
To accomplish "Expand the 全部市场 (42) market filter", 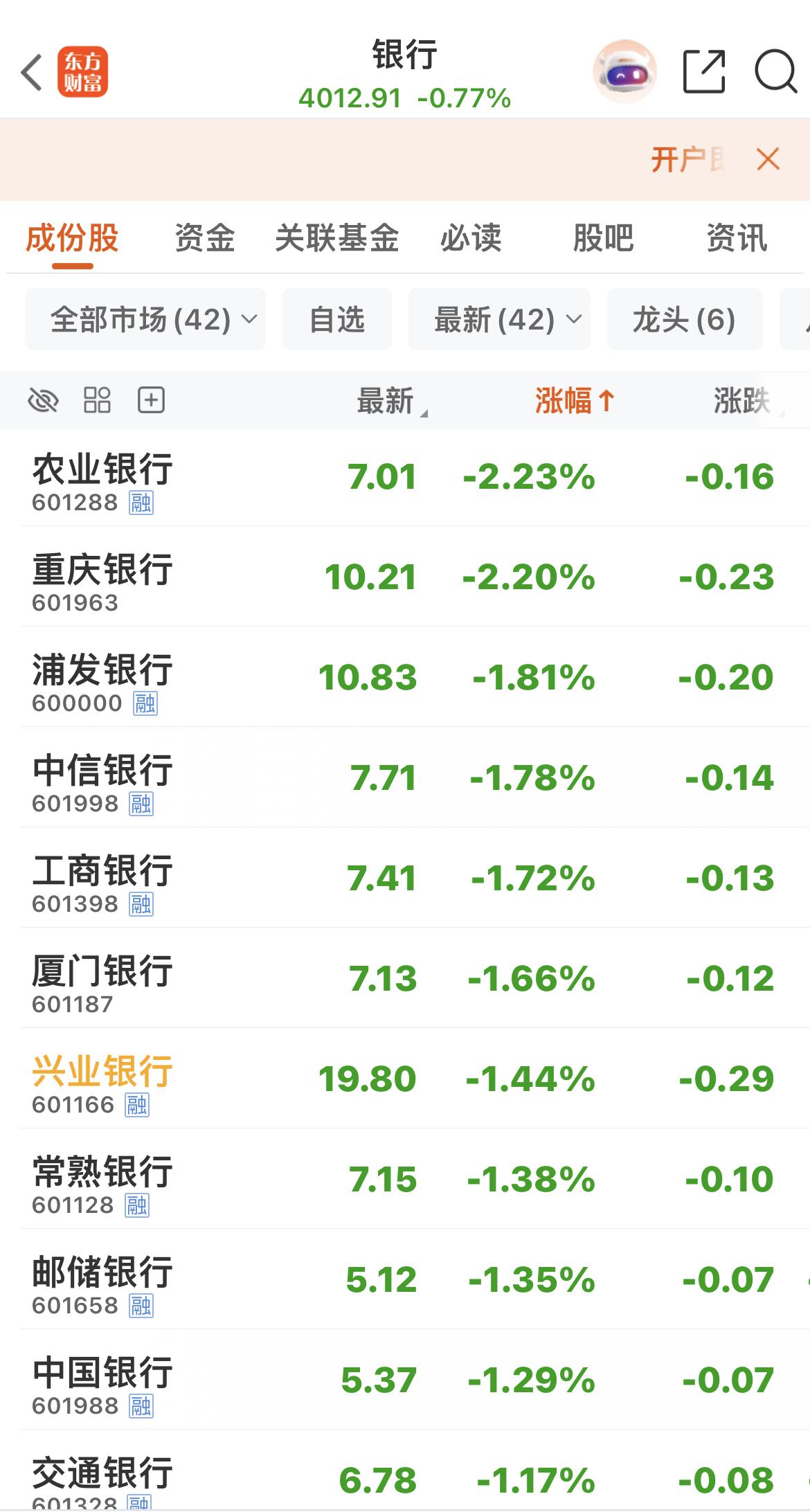I will tap(144, 319).
